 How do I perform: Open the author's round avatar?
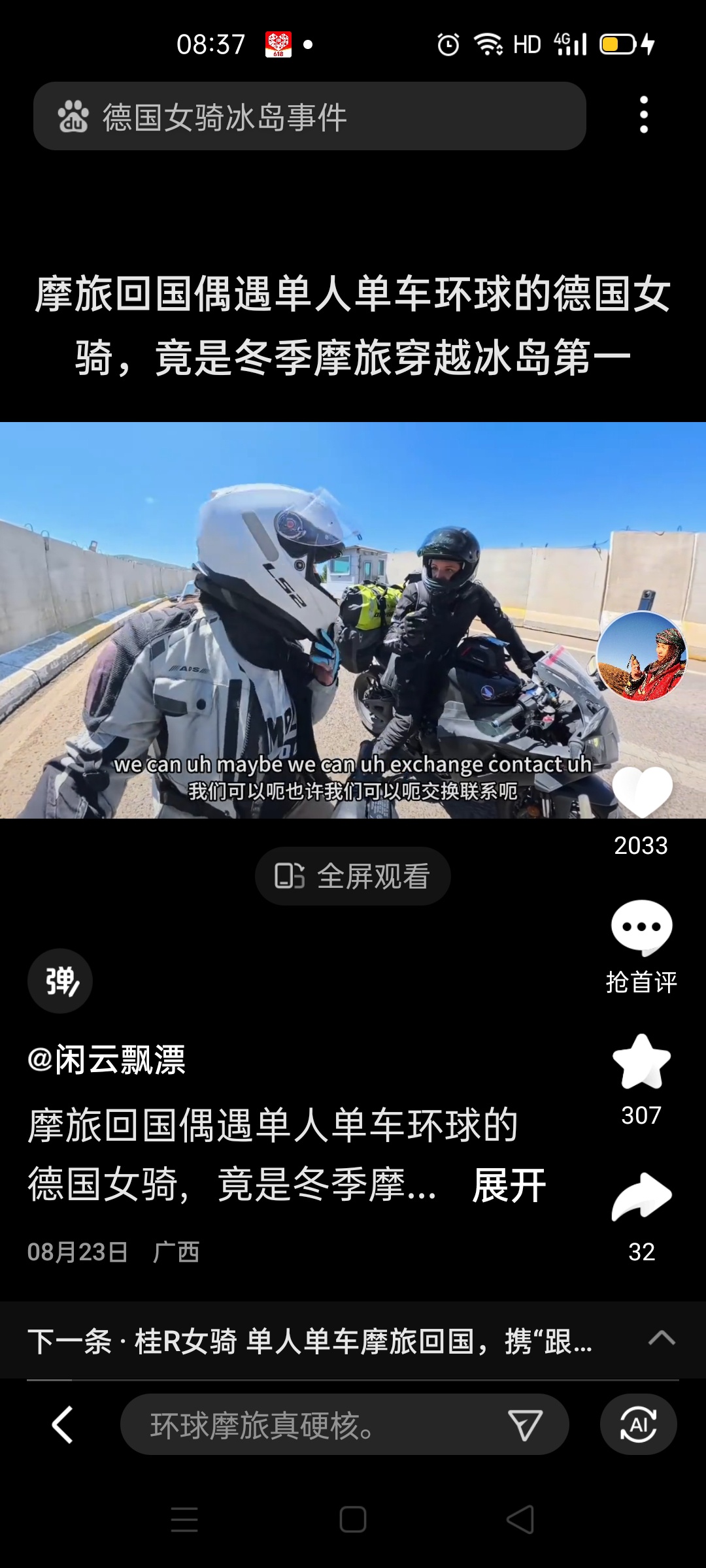coord(642,657)
